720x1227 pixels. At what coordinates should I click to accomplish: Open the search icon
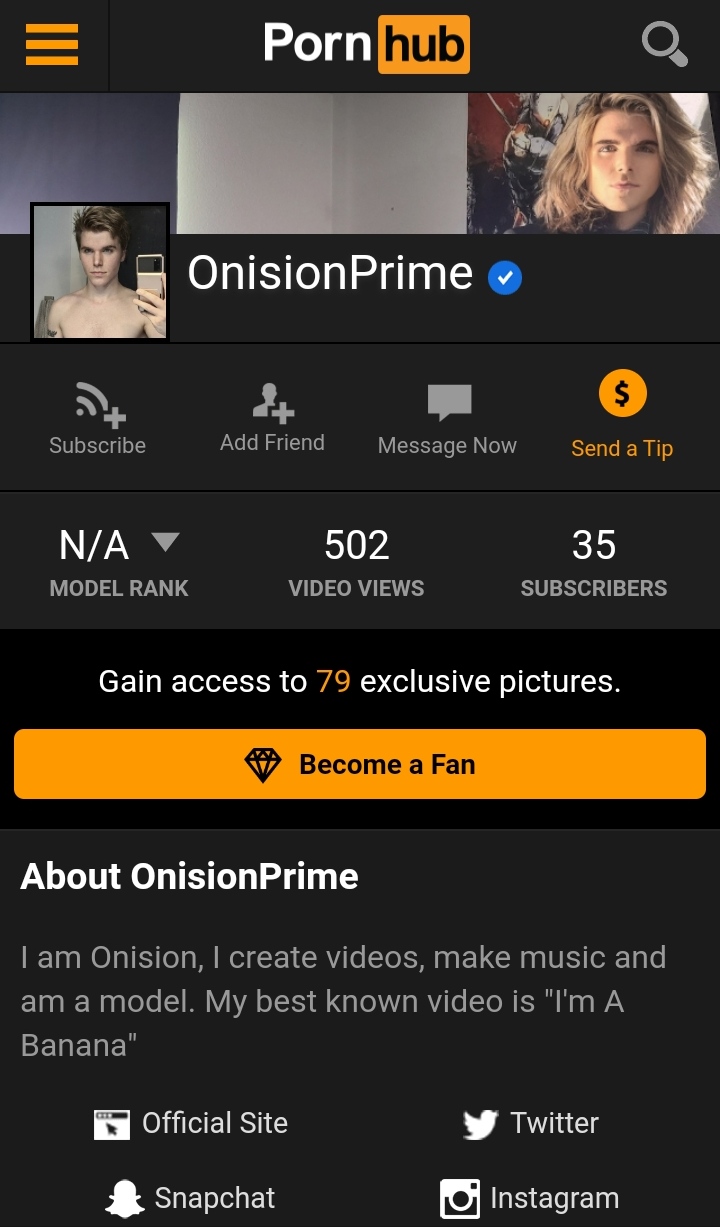pyautogui.click(x=664, y=45)
